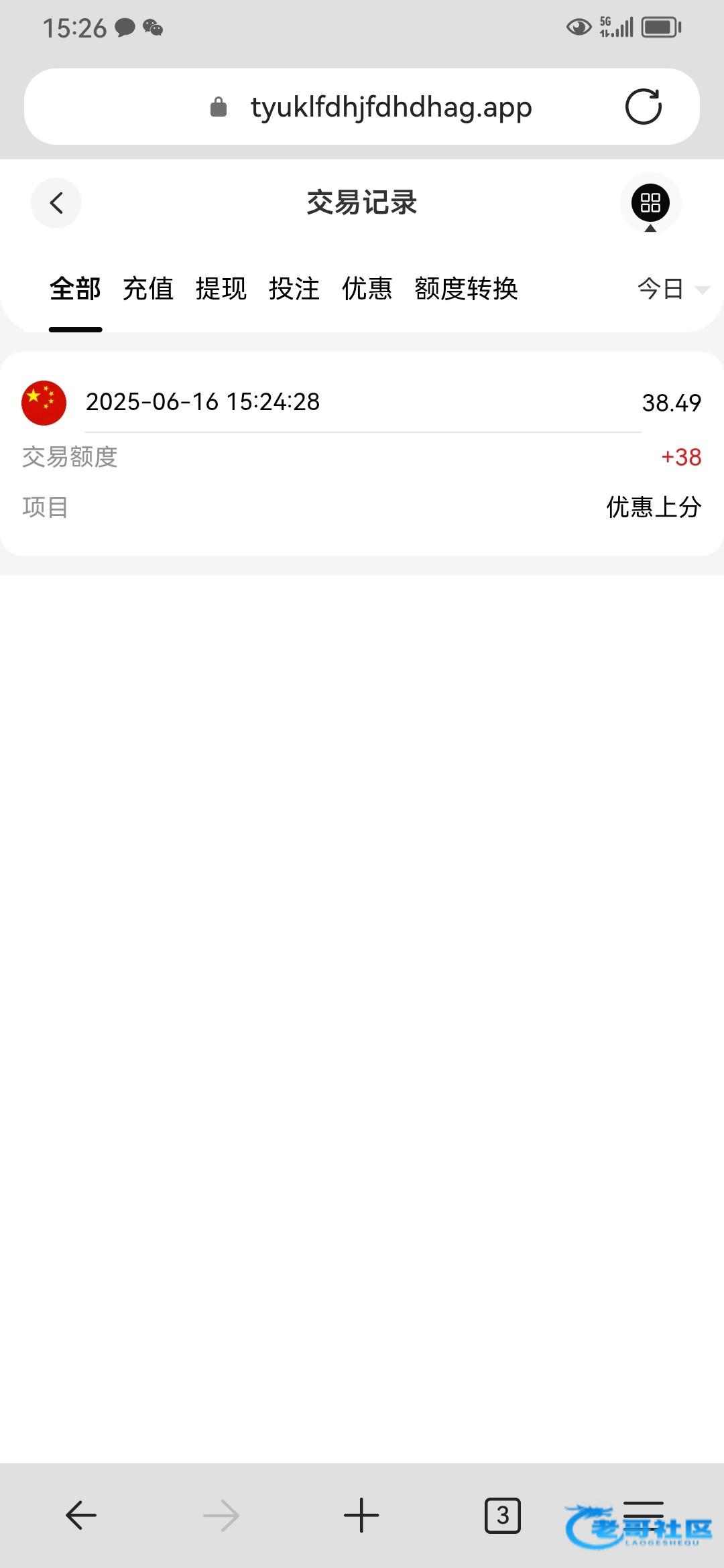Select the 全部 tab

tap(75, 289)
